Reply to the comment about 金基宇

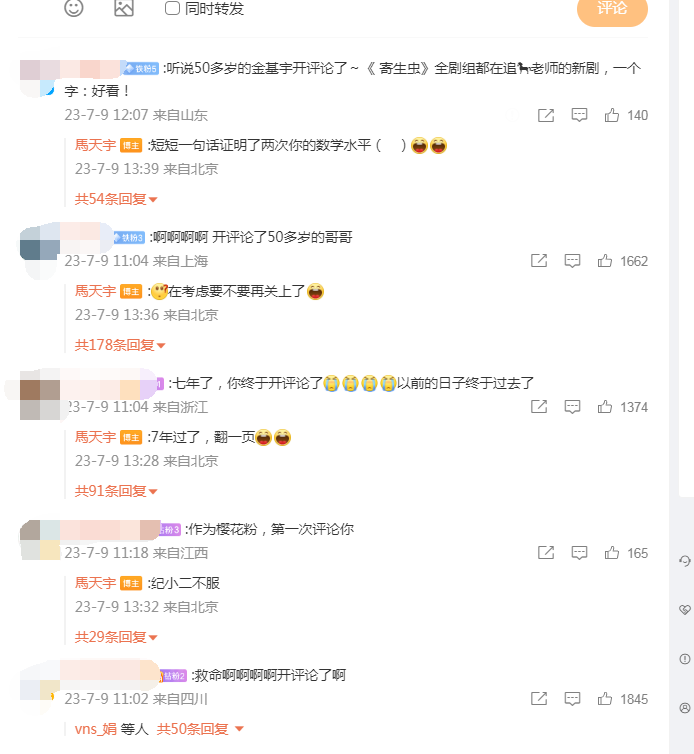(579, 115)
